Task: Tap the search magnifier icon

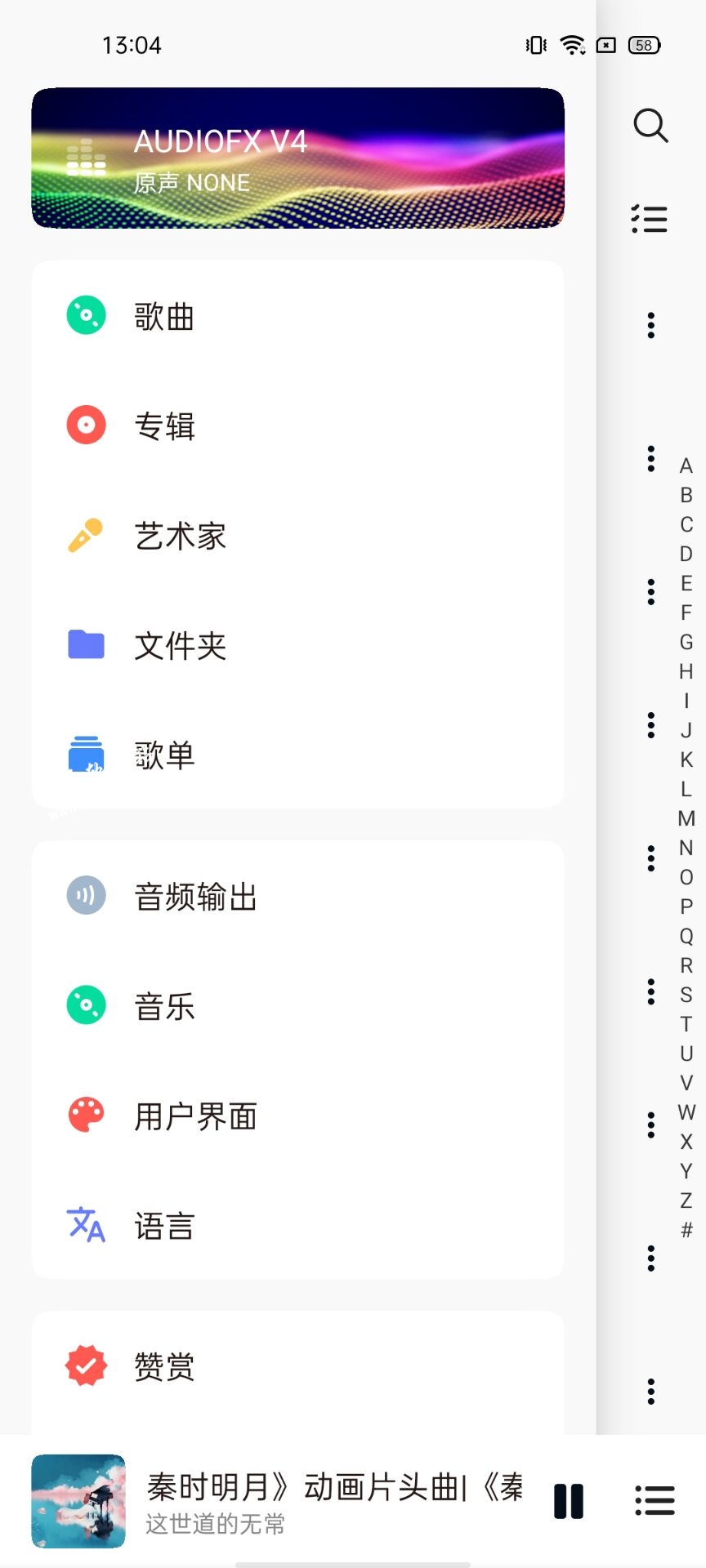Action: click(x=650, y=125)
